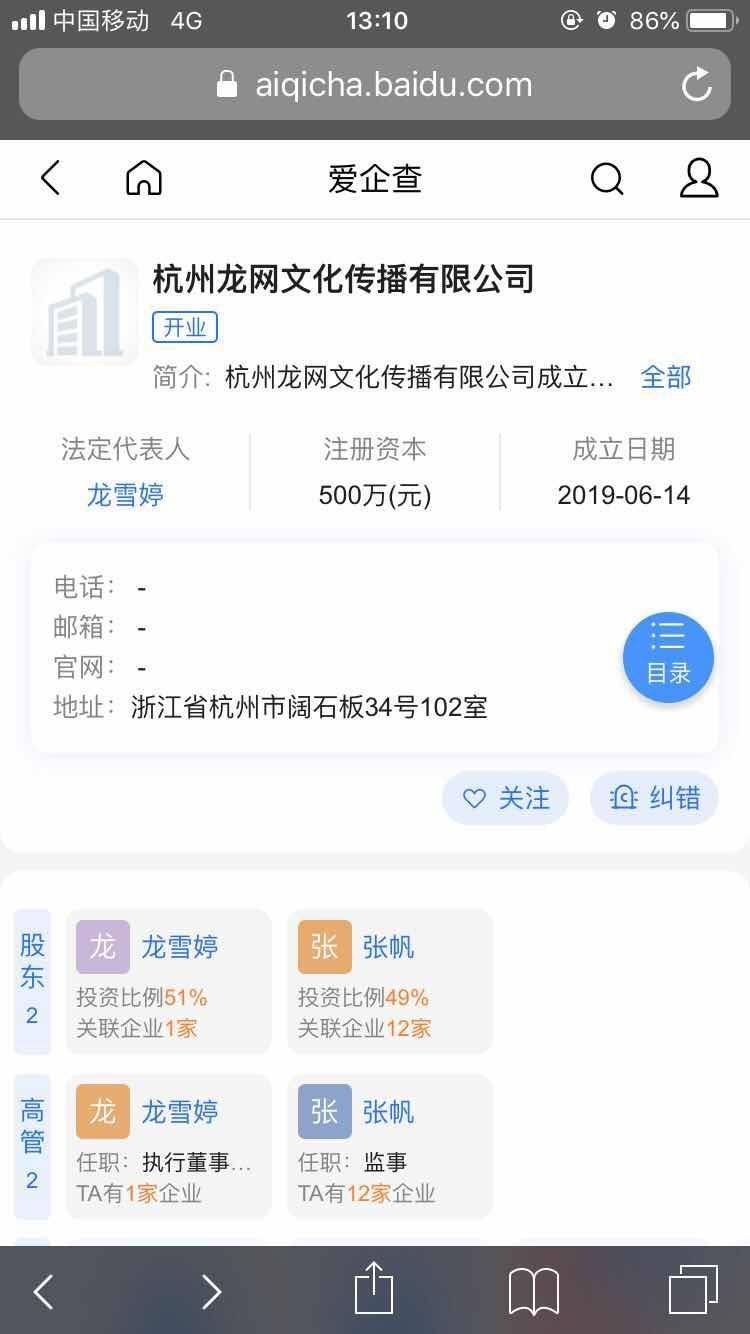Go back using the page back arrow
750x1334 pixels.
tap(50, 179)
